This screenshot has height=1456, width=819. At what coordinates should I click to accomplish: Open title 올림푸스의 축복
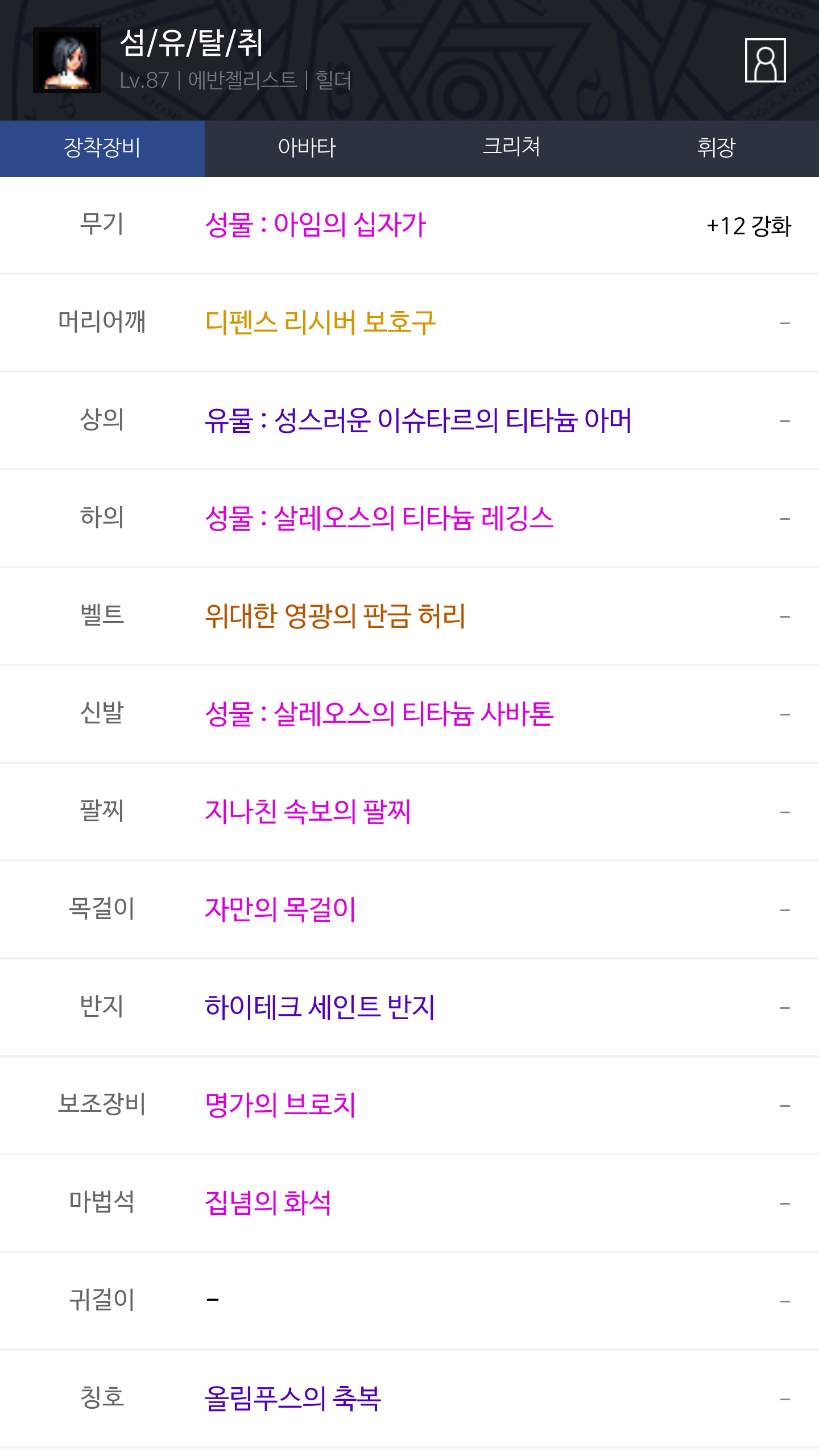(293, 1399)
